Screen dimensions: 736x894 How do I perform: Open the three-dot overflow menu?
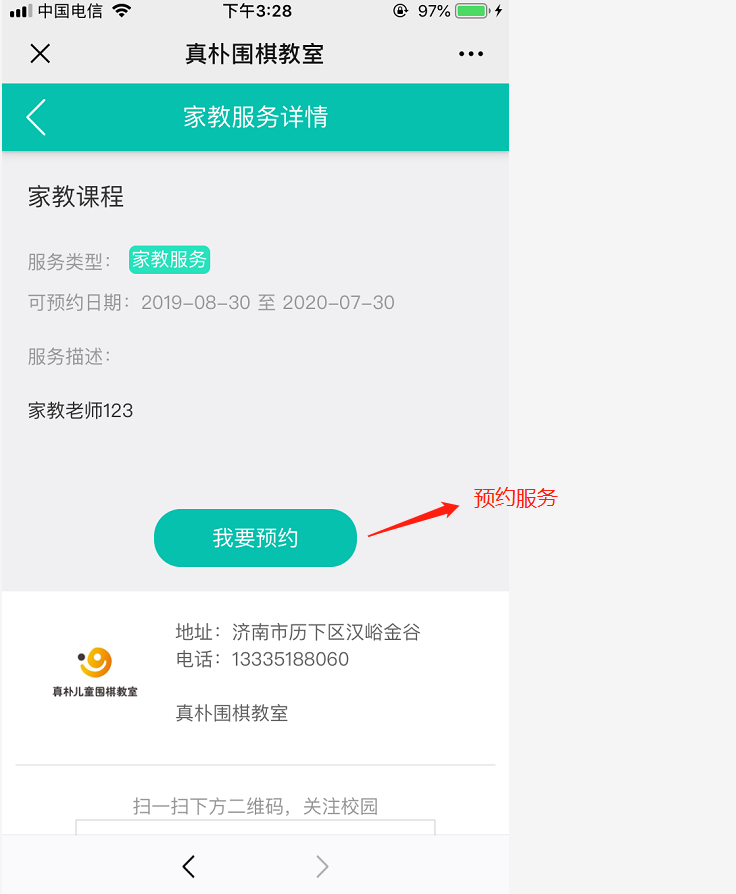[x=471, y=54]
